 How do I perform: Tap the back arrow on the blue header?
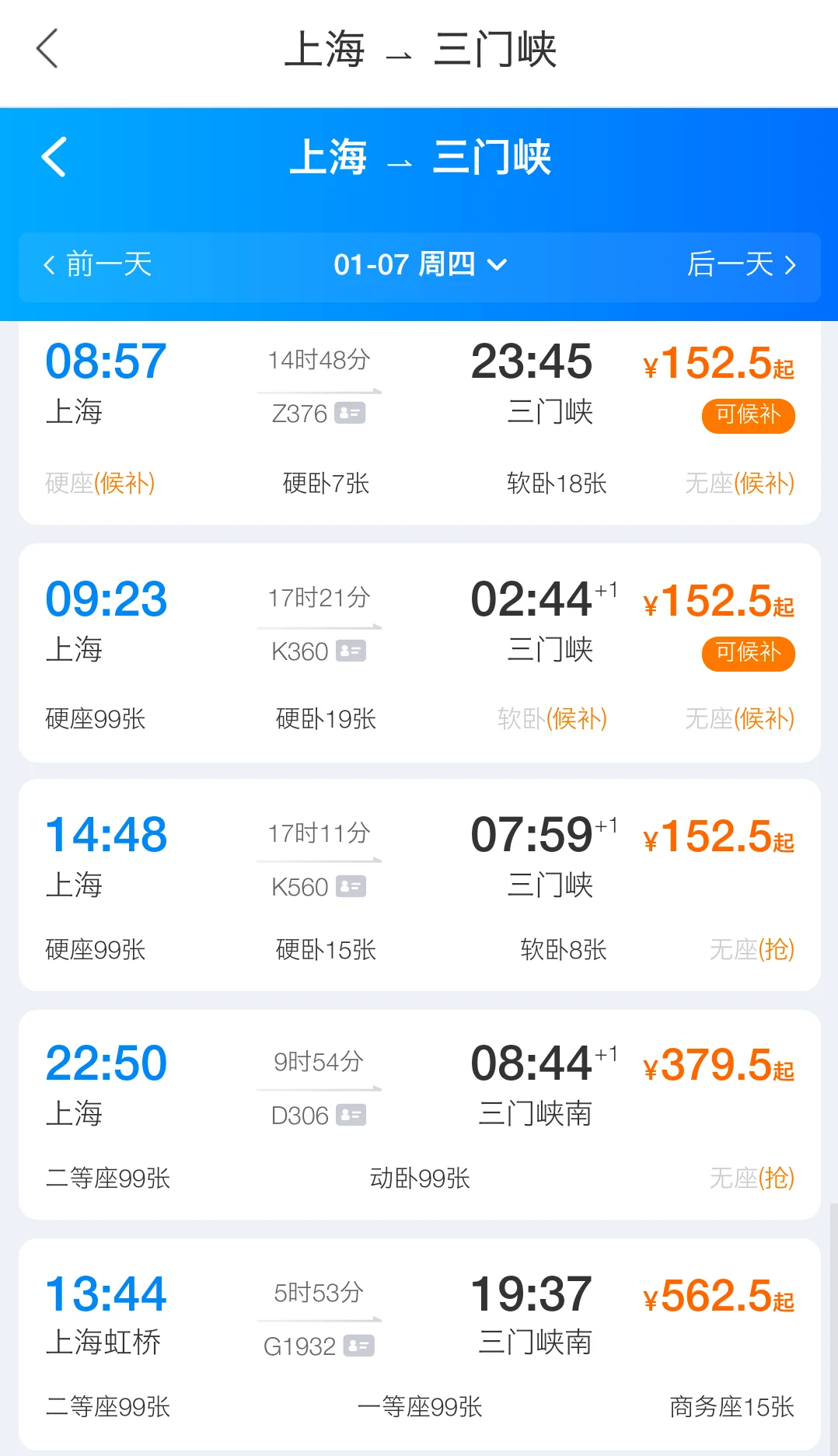point(53,157)
